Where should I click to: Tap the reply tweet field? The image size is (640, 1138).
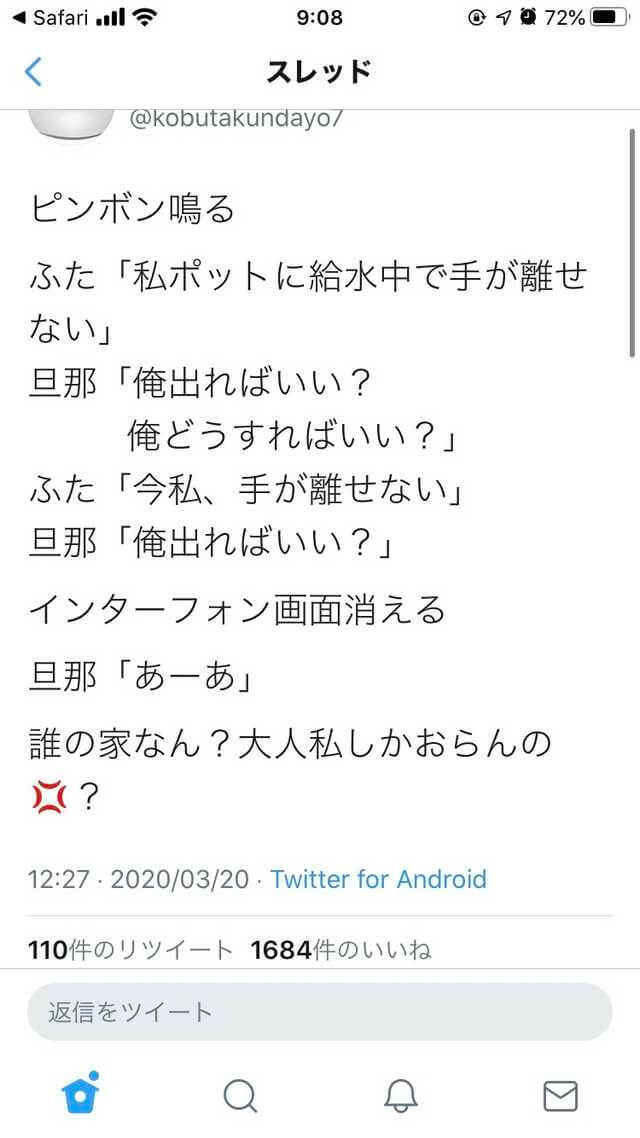pyautogui.click(x=319, y=1011)
